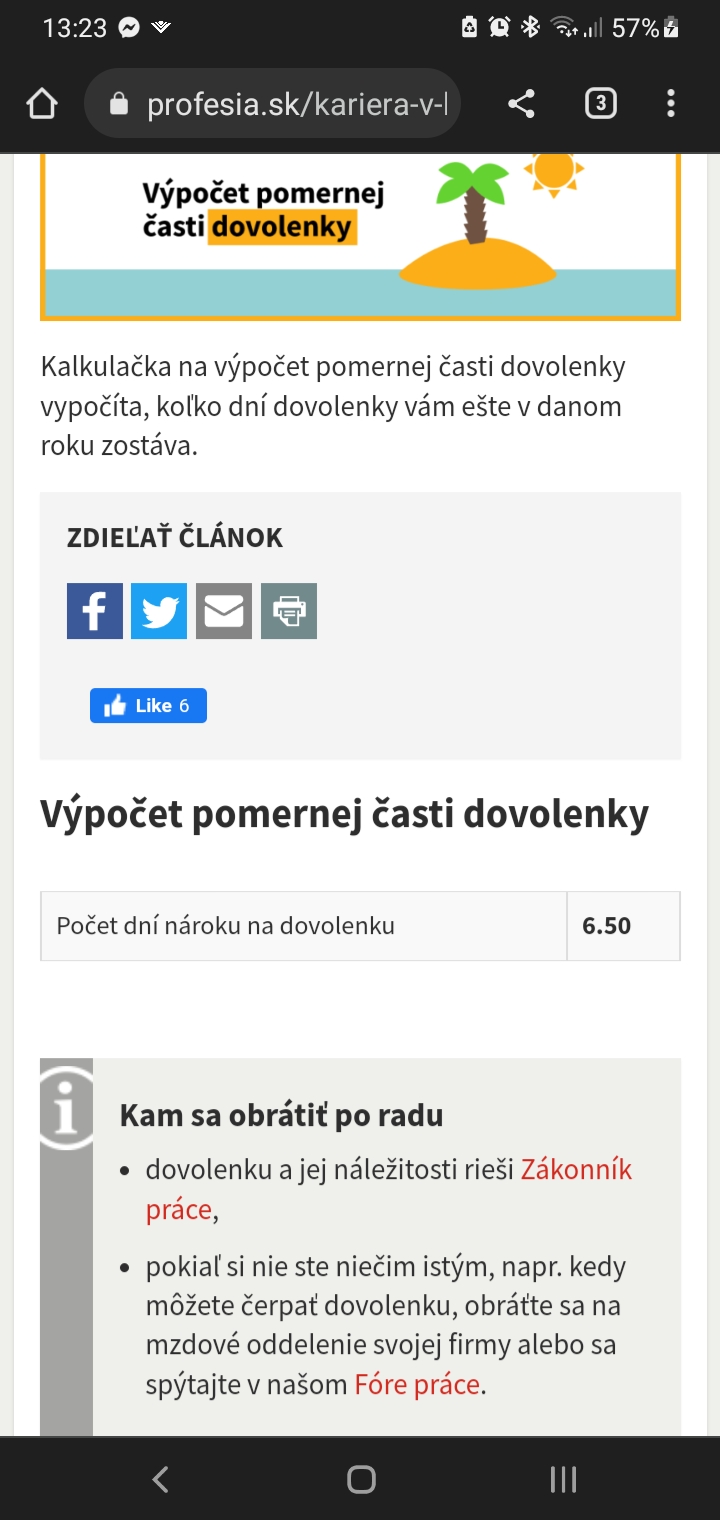The image size is (720, 1520).
Task: Share the article on Facebook
Action: (95, 611)
